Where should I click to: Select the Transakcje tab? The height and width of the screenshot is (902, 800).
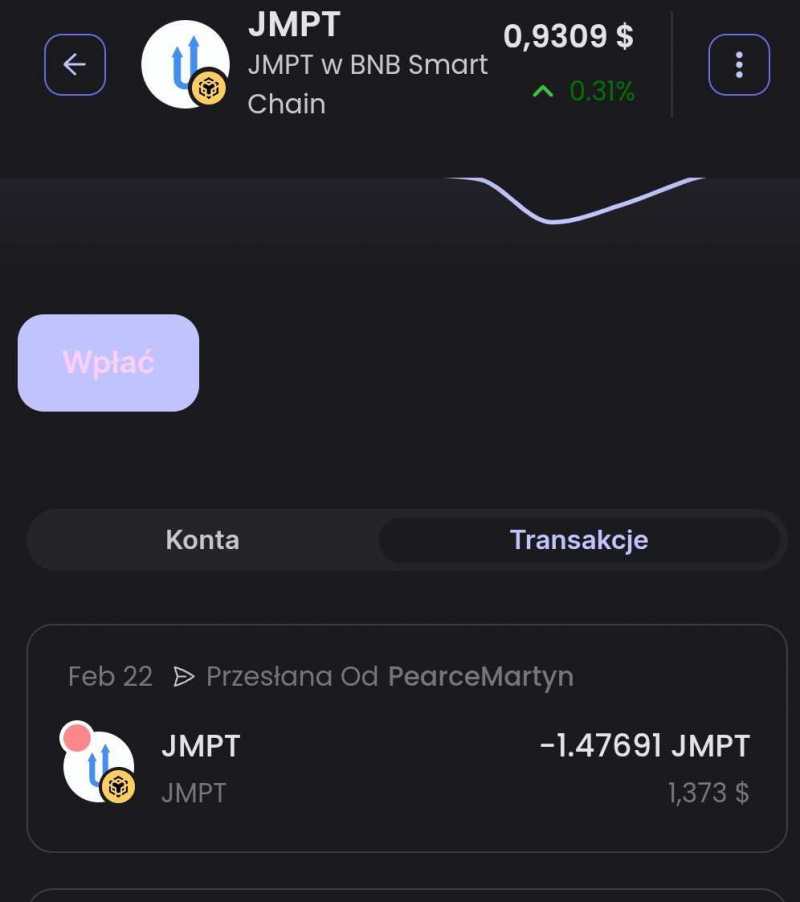[x=578, y=539]
